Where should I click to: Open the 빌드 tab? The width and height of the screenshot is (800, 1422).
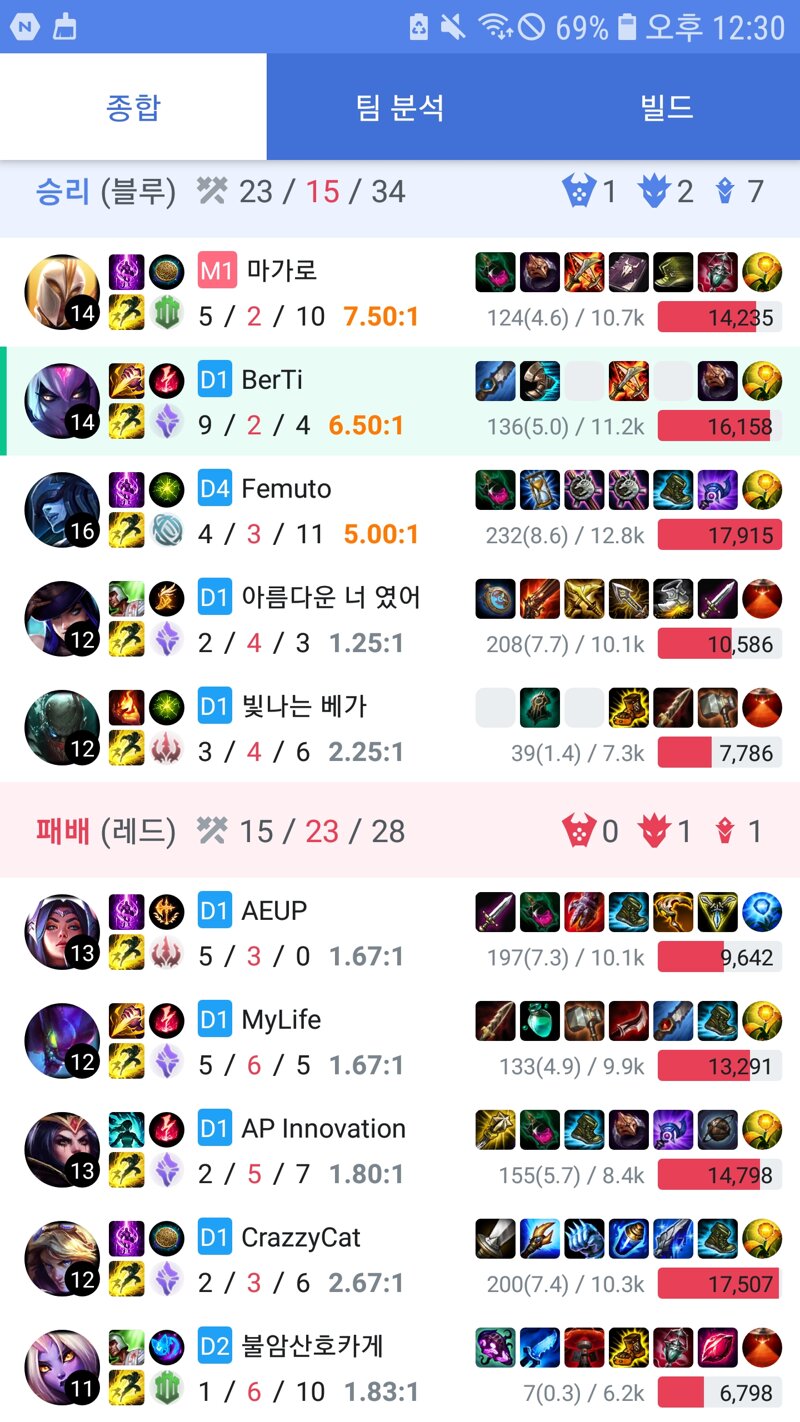point(667,107)
